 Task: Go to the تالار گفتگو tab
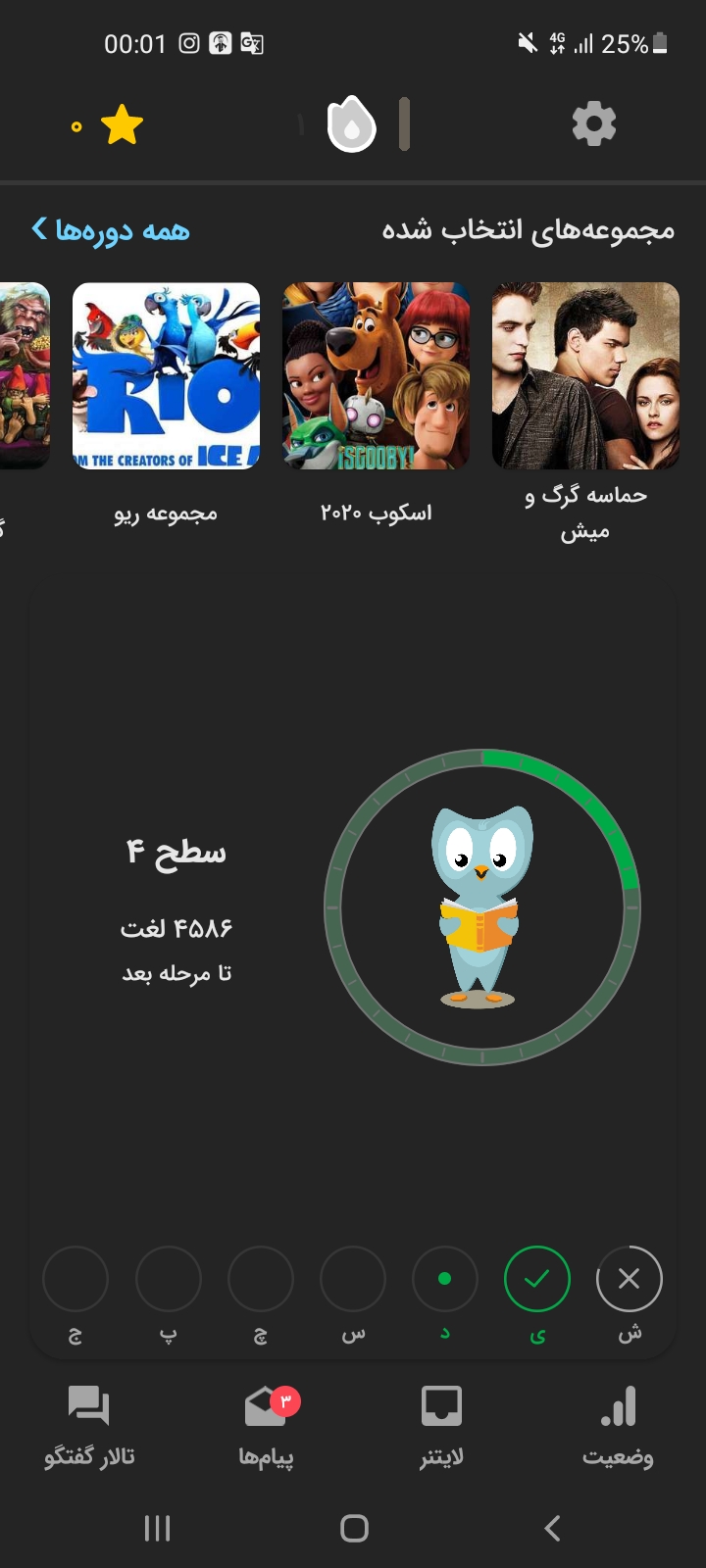pos(89,1426)
